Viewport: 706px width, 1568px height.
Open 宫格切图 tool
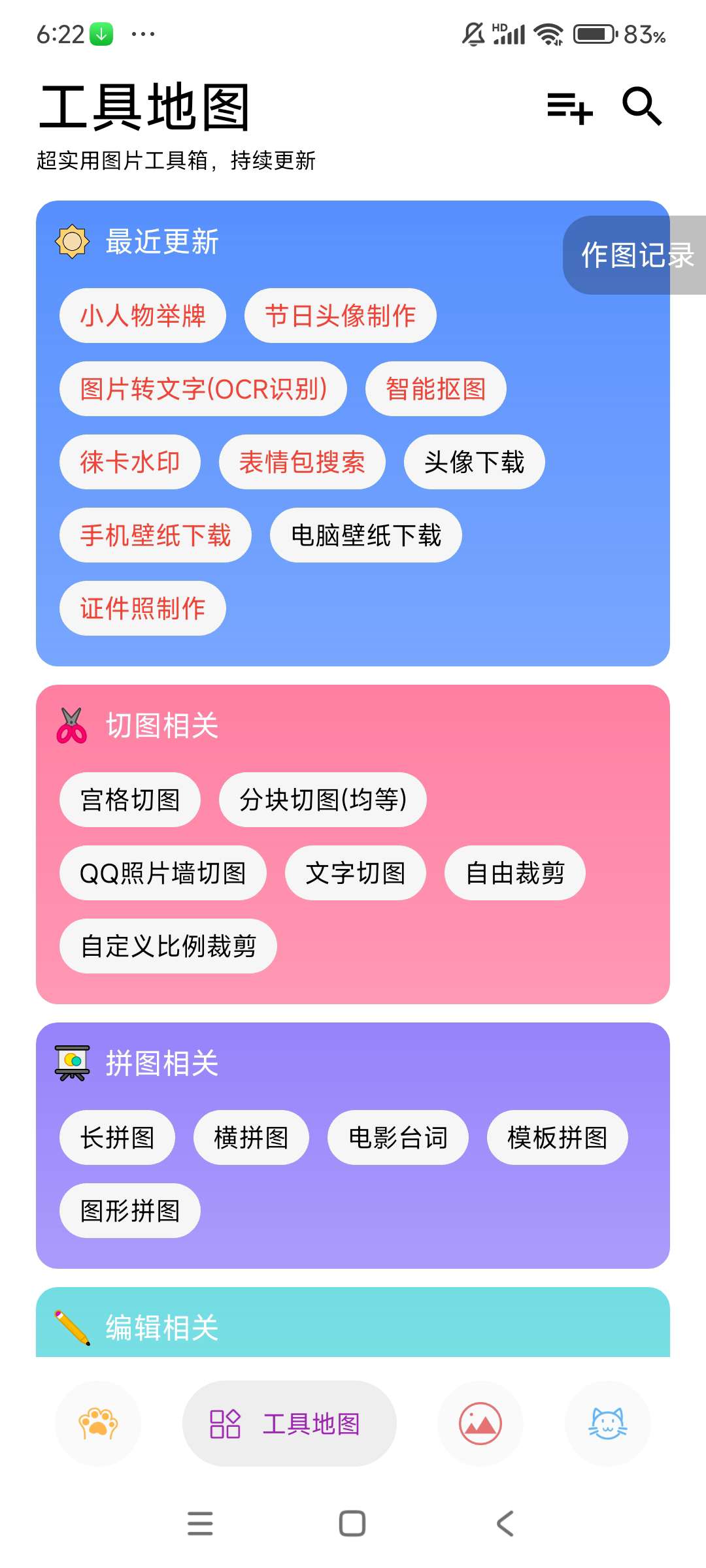click(130, 800)
